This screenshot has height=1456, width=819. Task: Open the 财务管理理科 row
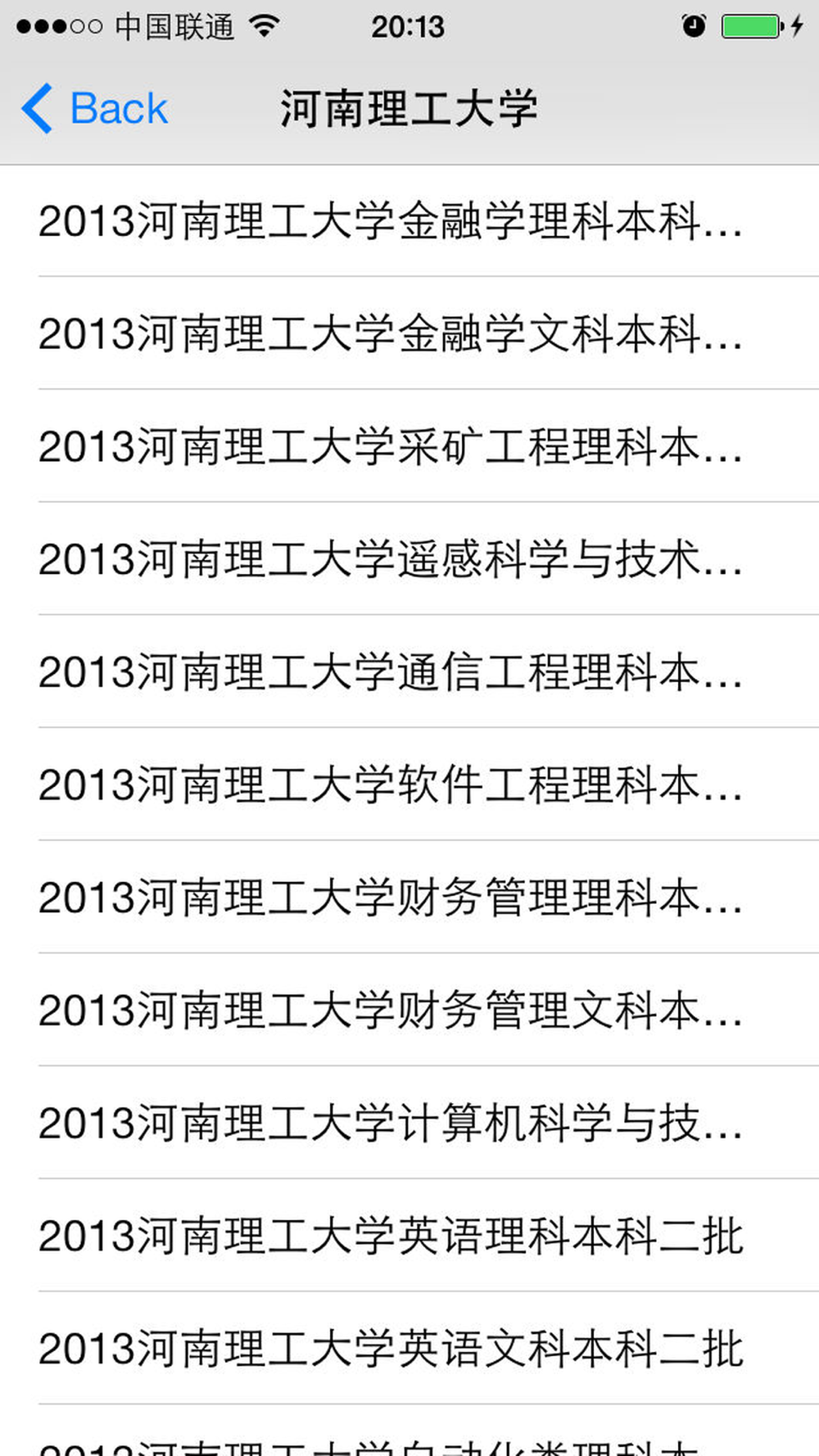409,898
